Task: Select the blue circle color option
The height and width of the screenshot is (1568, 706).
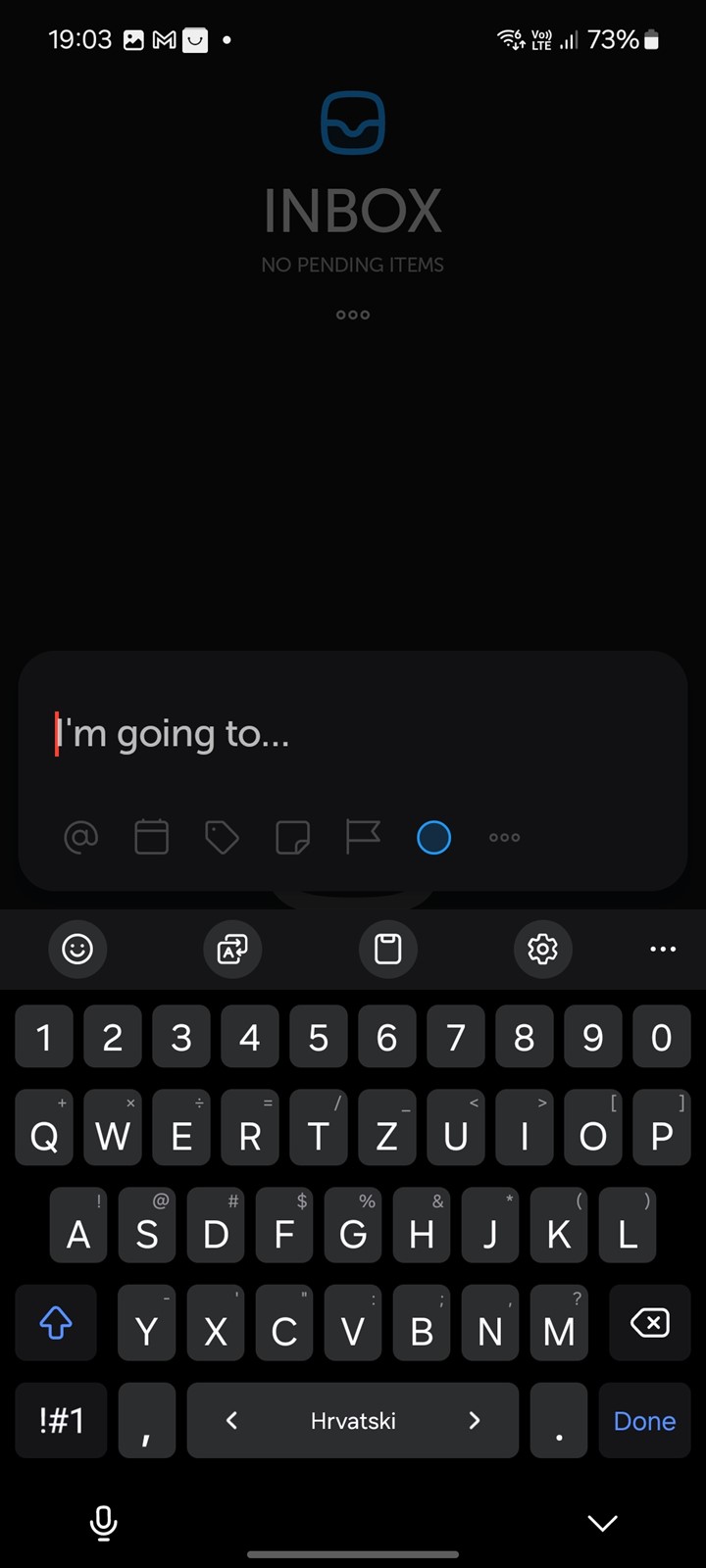Action: [x=433, y=838]
